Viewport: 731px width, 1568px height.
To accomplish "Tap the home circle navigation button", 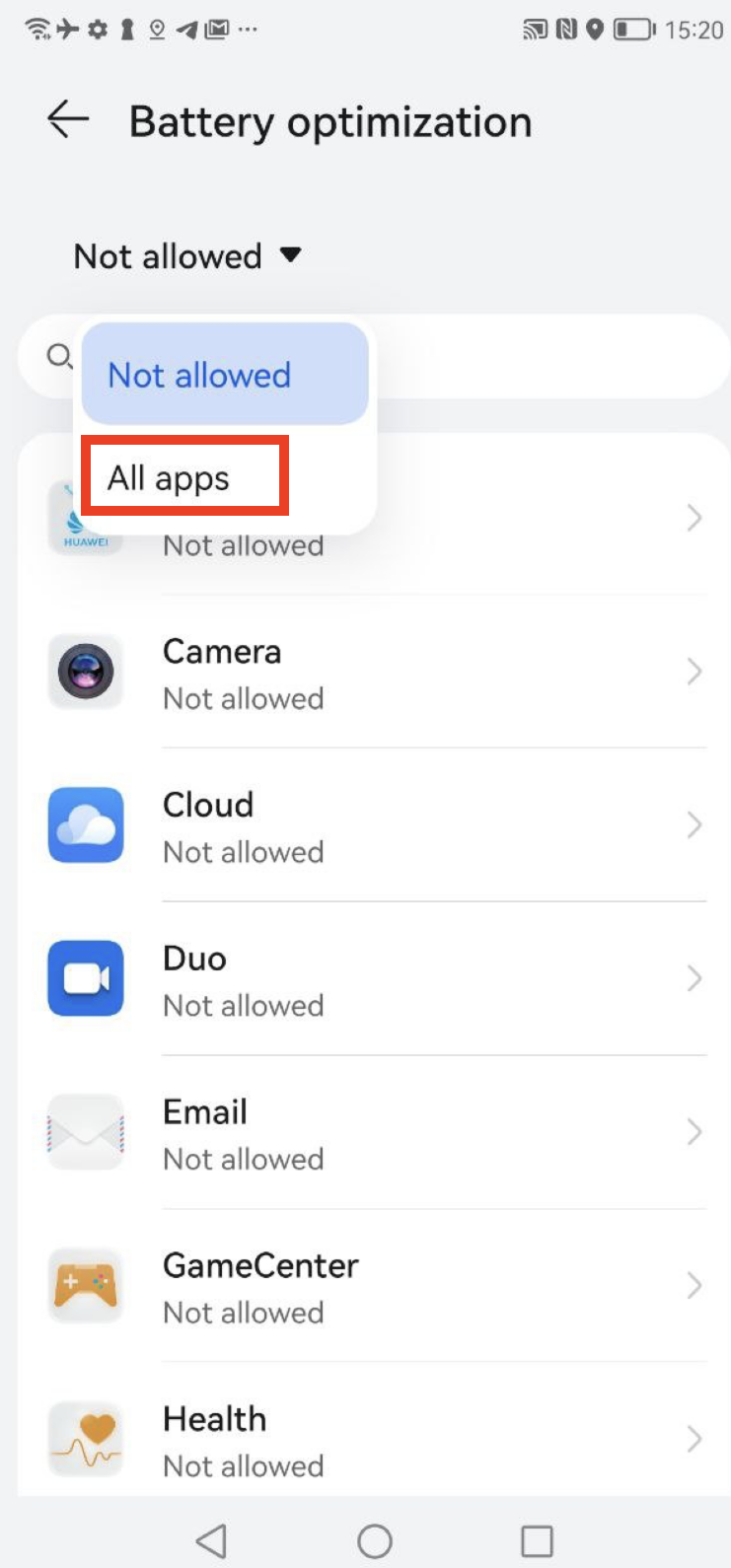I will [375, 1538].
